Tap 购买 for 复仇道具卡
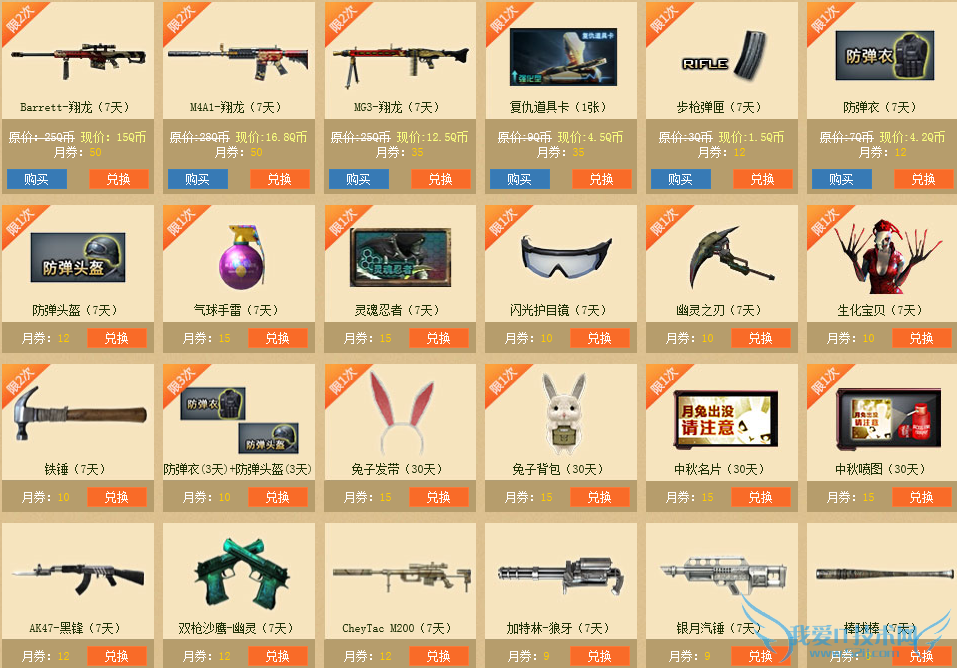This screenshot has width=957, height=668. [519, 179]
